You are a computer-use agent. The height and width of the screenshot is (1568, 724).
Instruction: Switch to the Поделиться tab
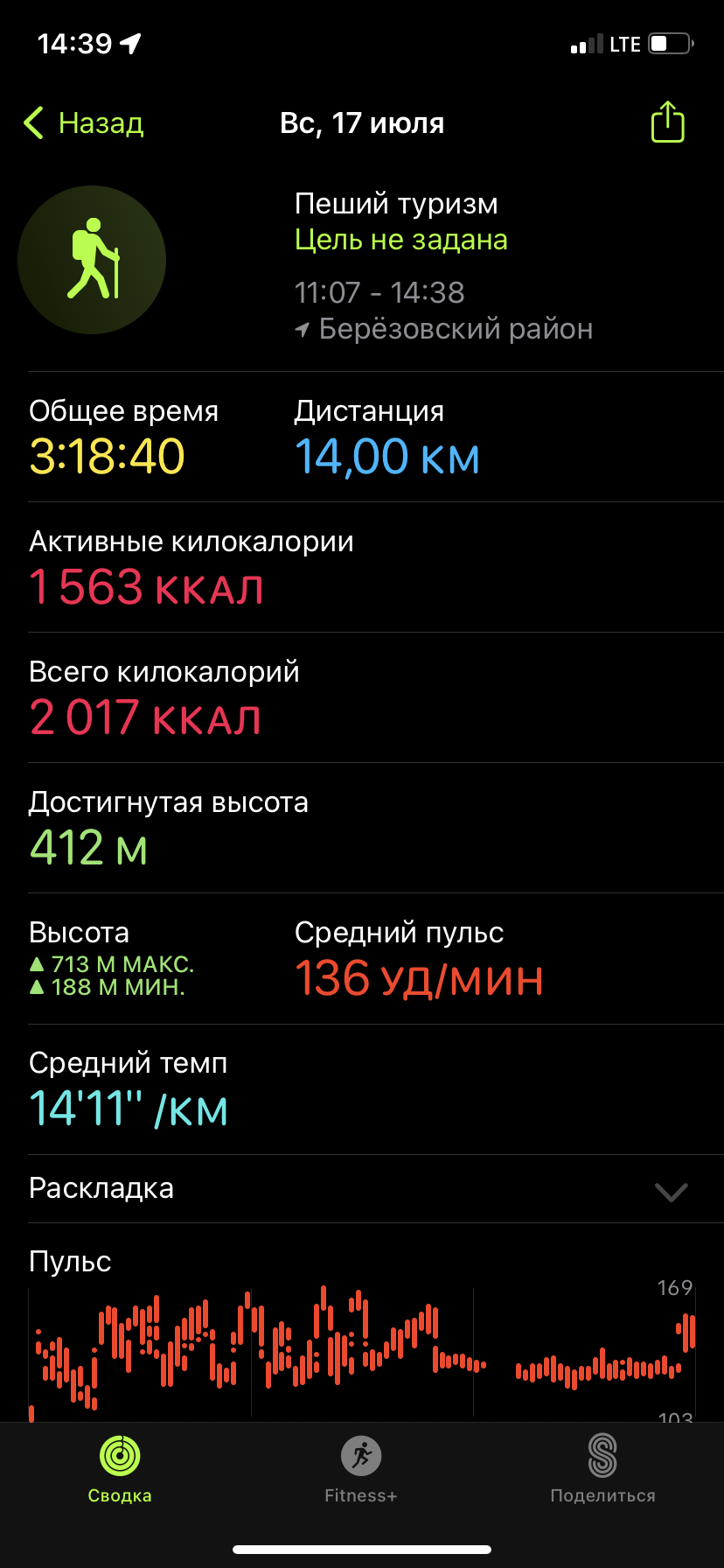click(x=602, y=1469)
